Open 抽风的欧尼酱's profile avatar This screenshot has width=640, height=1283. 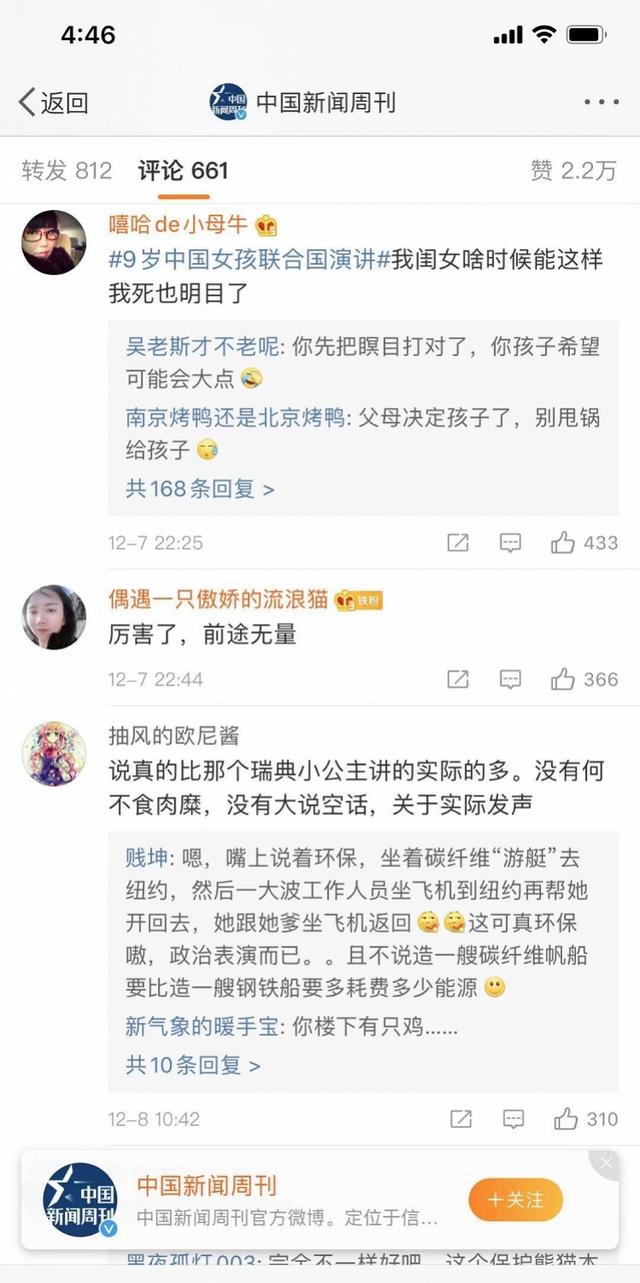[x=54, y=753]
